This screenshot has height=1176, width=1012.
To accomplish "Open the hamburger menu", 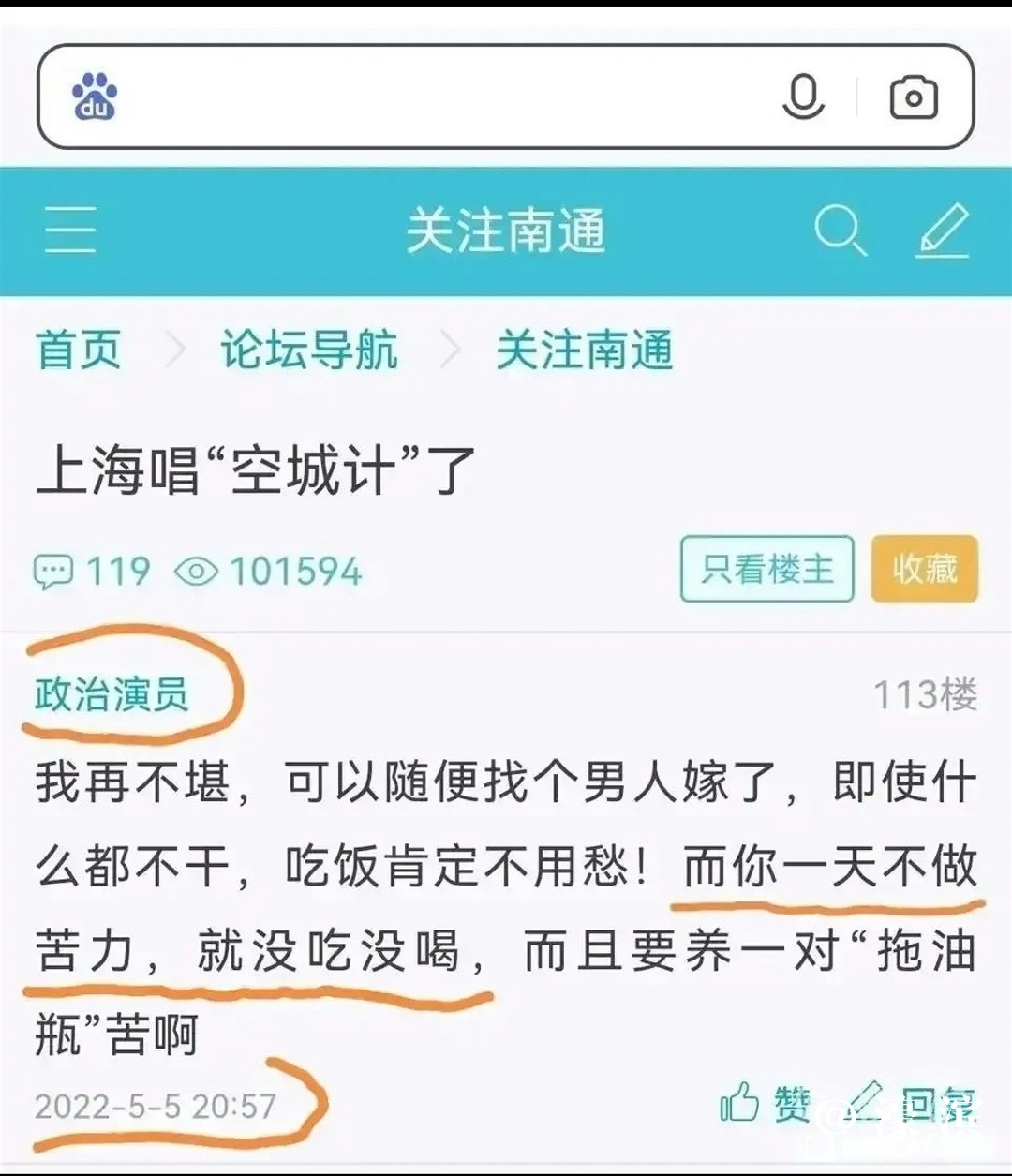I will click(x=70, y=231).
